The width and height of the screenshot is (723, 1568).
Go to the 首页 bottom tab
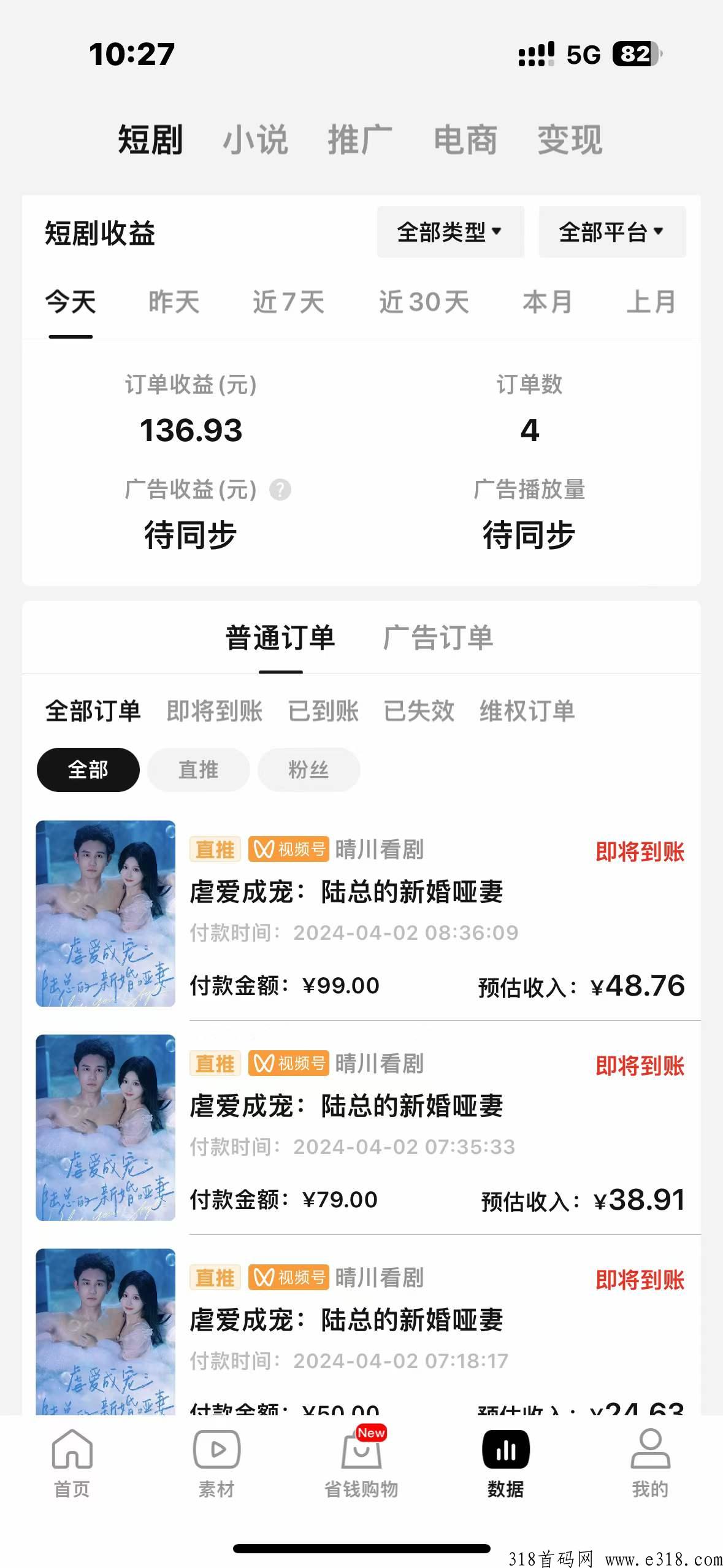coord(72,1461)
